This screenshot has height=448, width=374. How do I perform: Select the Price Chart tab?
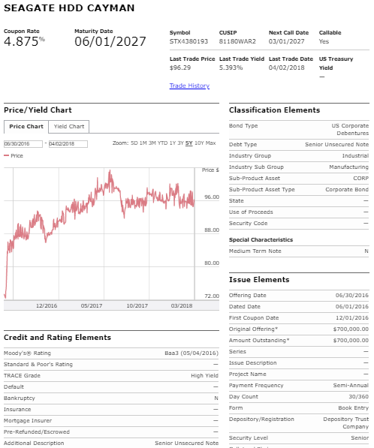[26, 127]
